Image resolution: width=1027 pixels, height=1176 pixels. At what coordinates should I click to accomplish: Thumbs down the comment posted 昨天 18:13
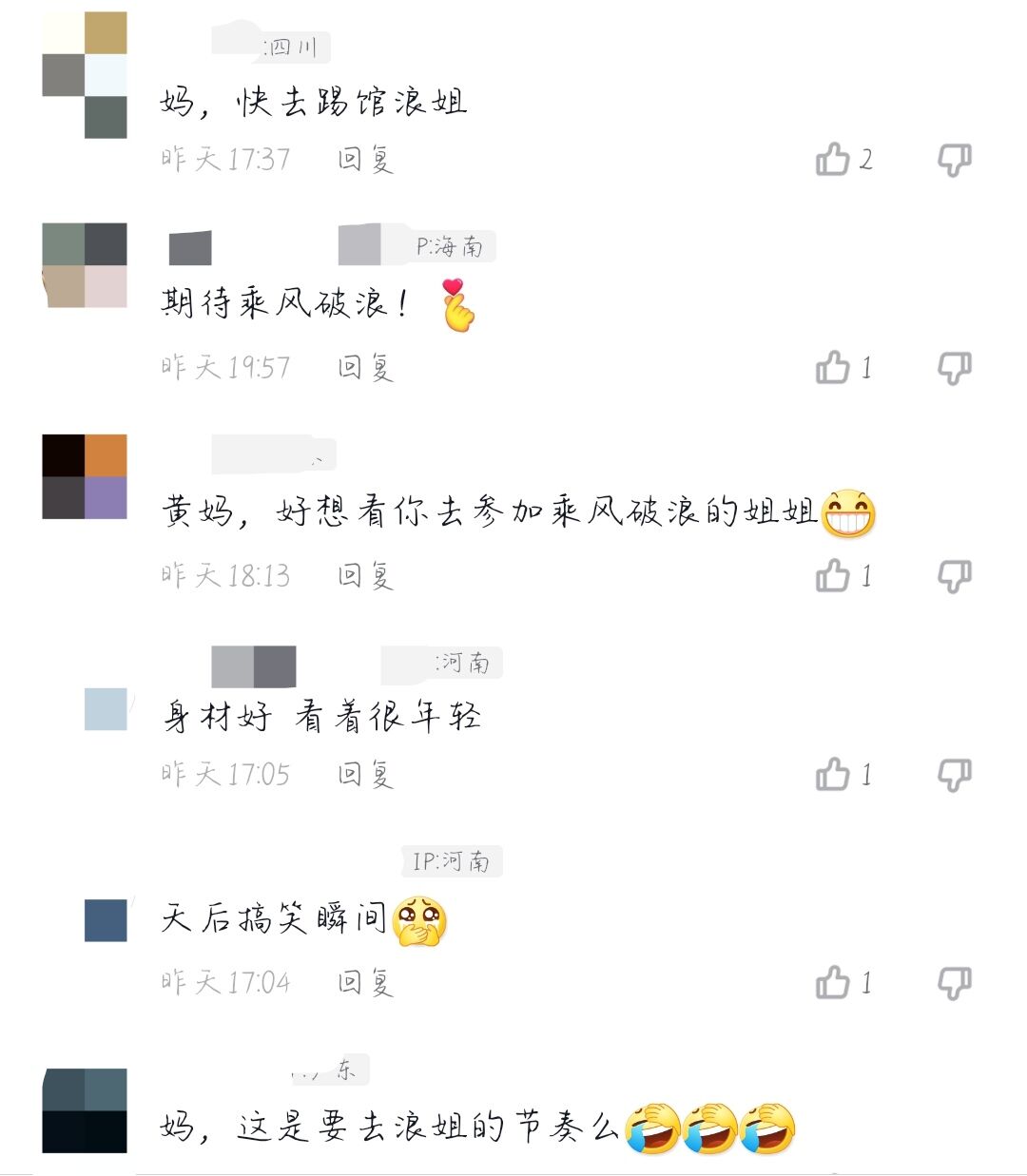tap(954, 576)
